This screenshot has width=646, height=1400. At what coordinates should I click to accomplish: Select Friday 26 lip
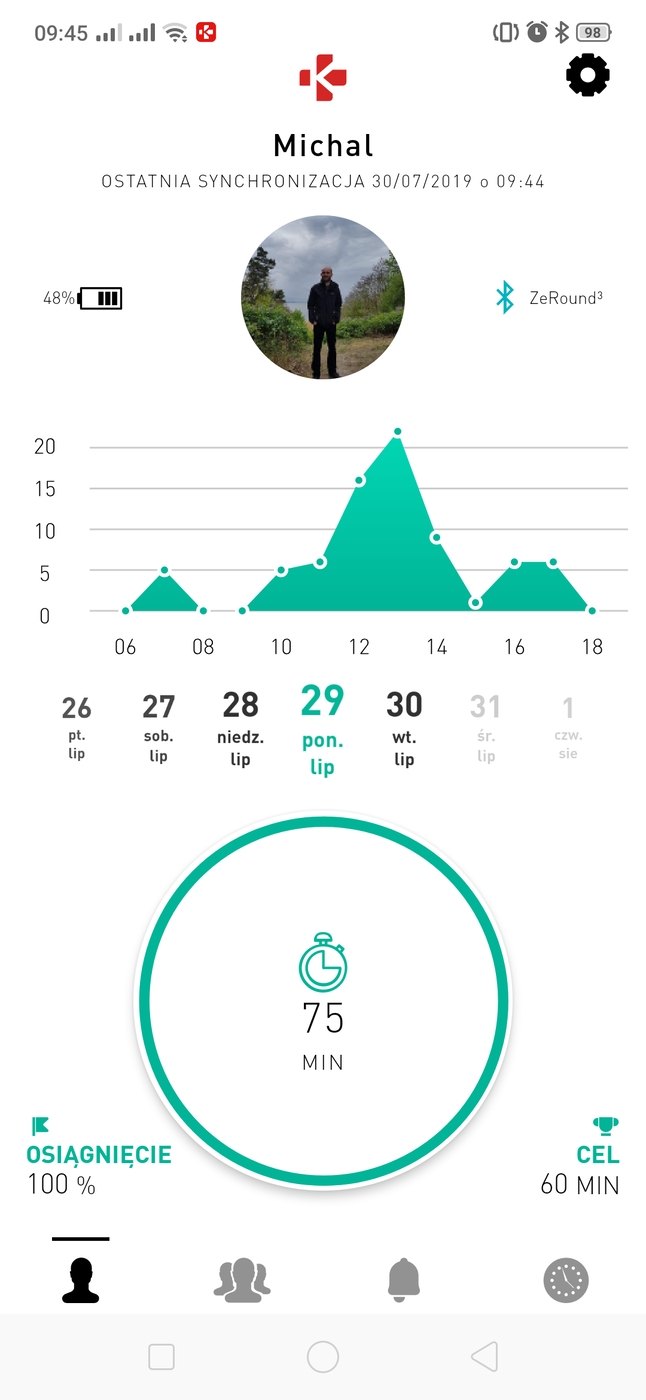[x=77, y=726]
